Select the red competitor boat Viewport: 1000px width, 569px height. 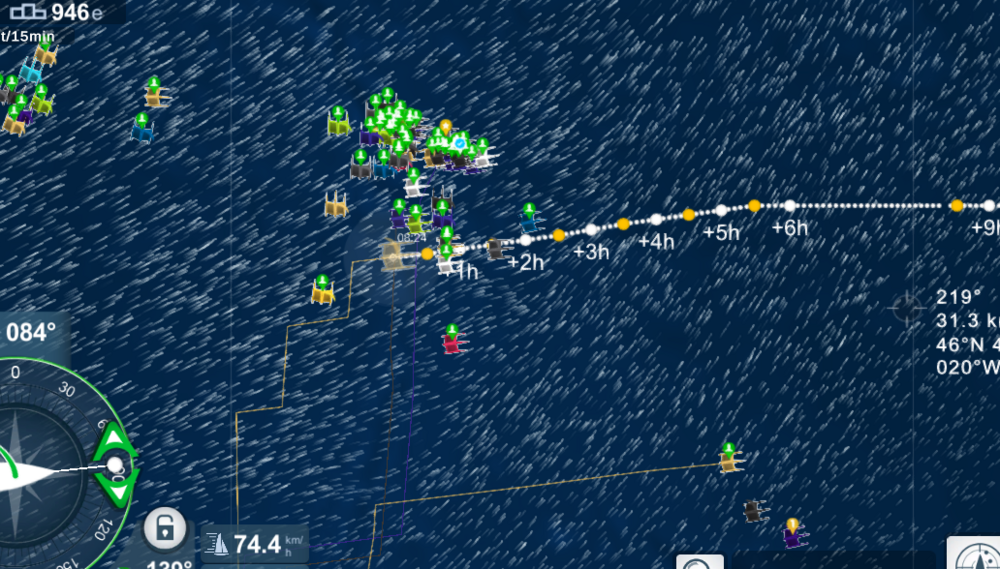(452, 343)
